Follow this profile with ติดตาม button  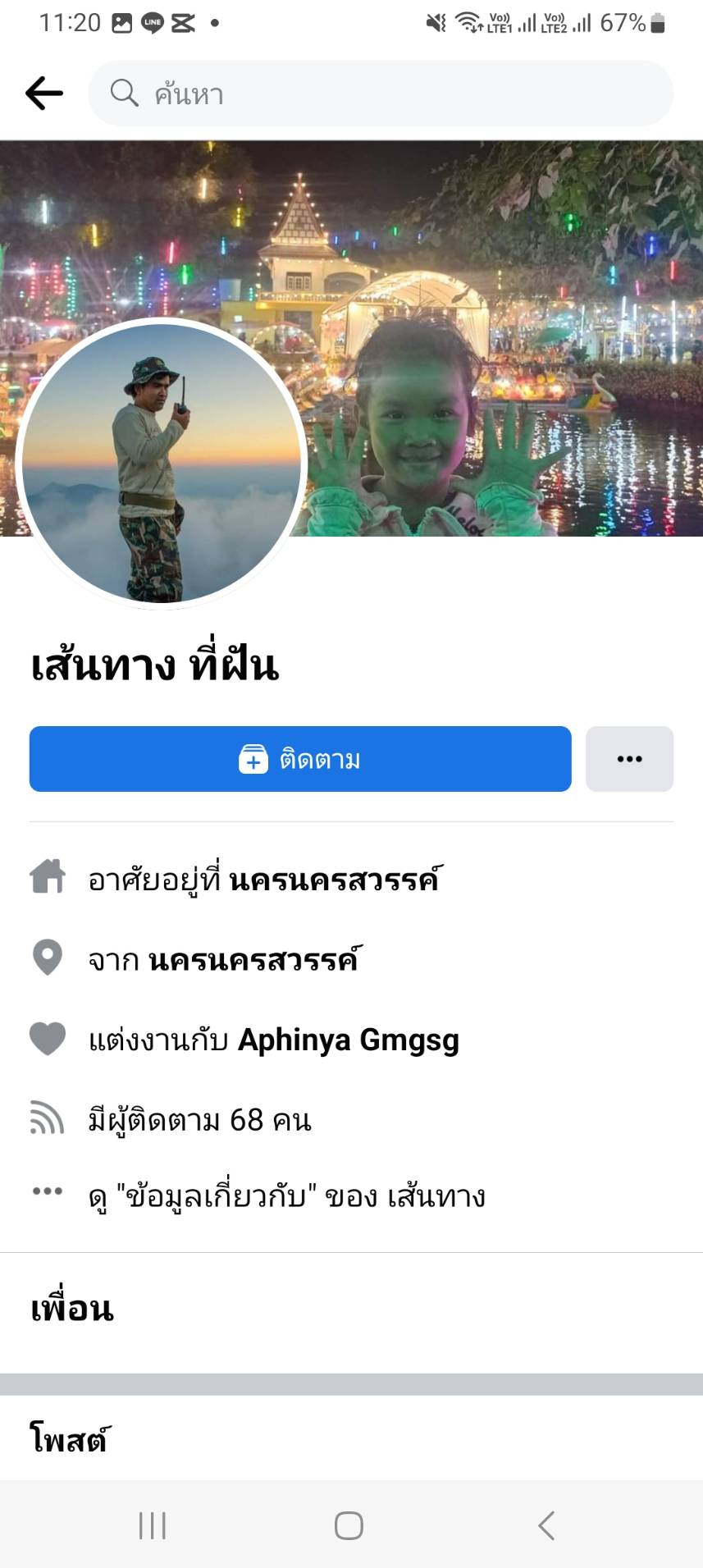click(300, 759)
